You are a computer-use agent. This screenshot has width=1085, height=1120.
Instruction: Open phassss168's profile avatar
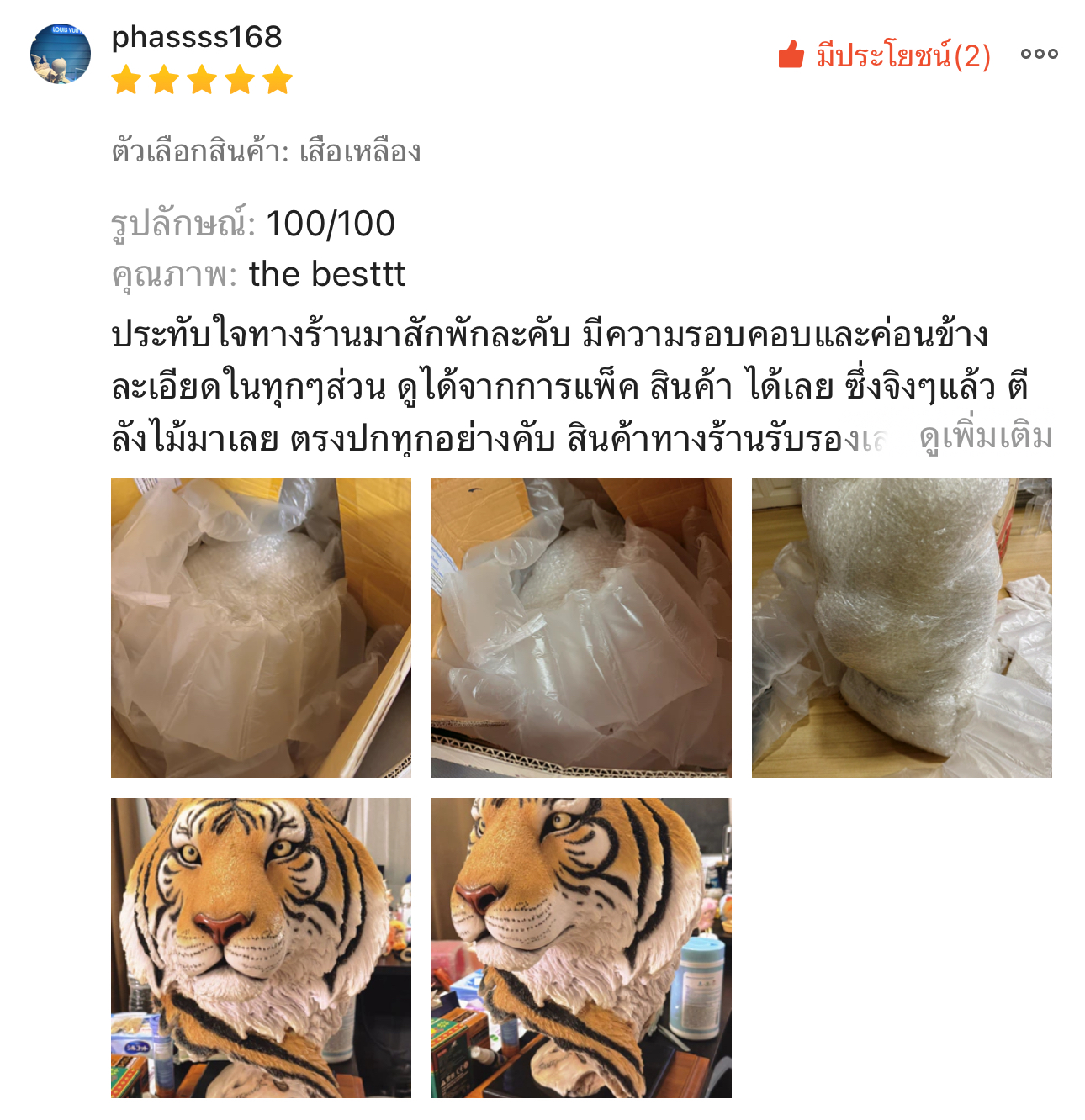point(61,54)
